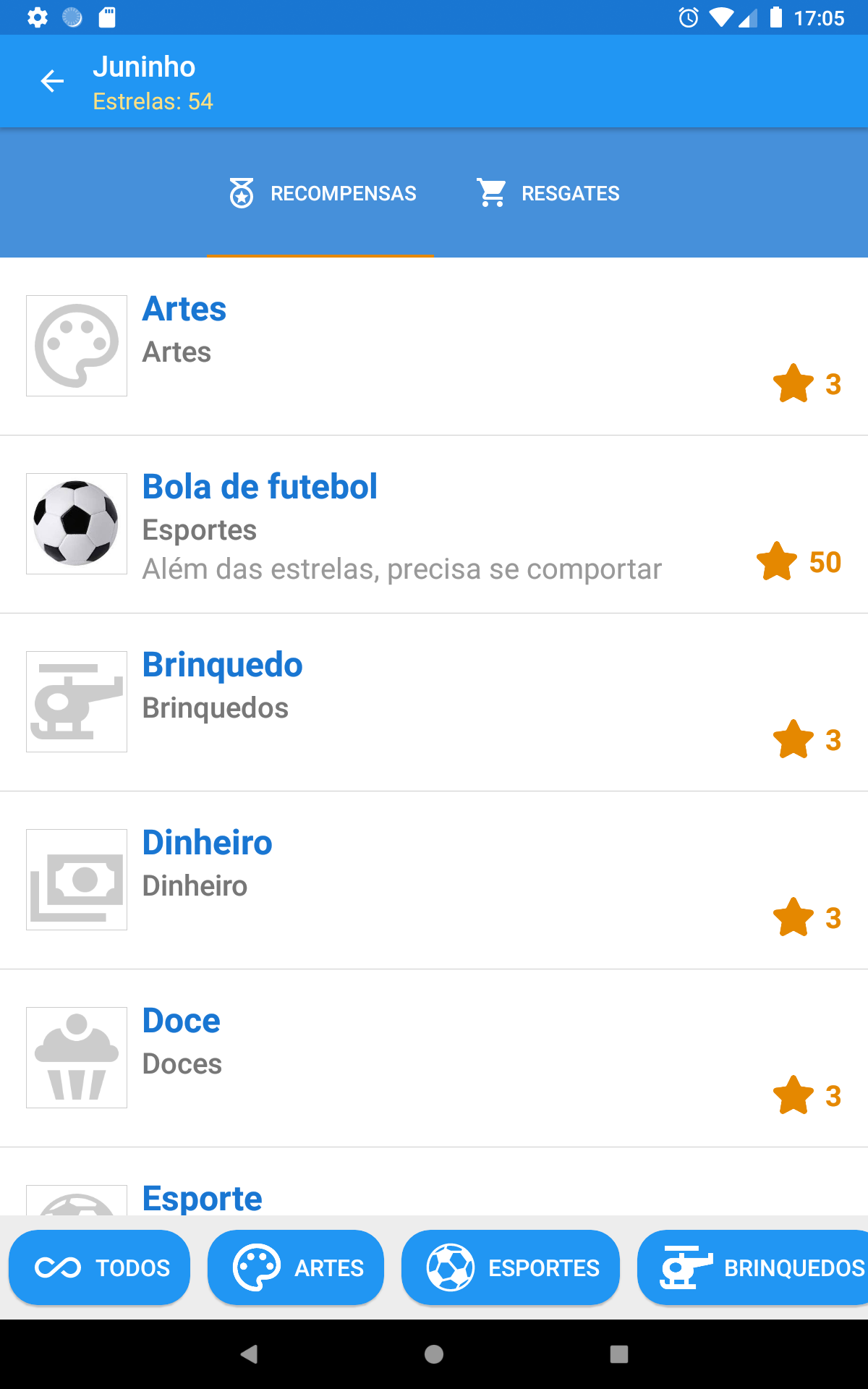Select the Recompensas tab
The height and width of the screenshot is (1389, 868).
[320, 193]
